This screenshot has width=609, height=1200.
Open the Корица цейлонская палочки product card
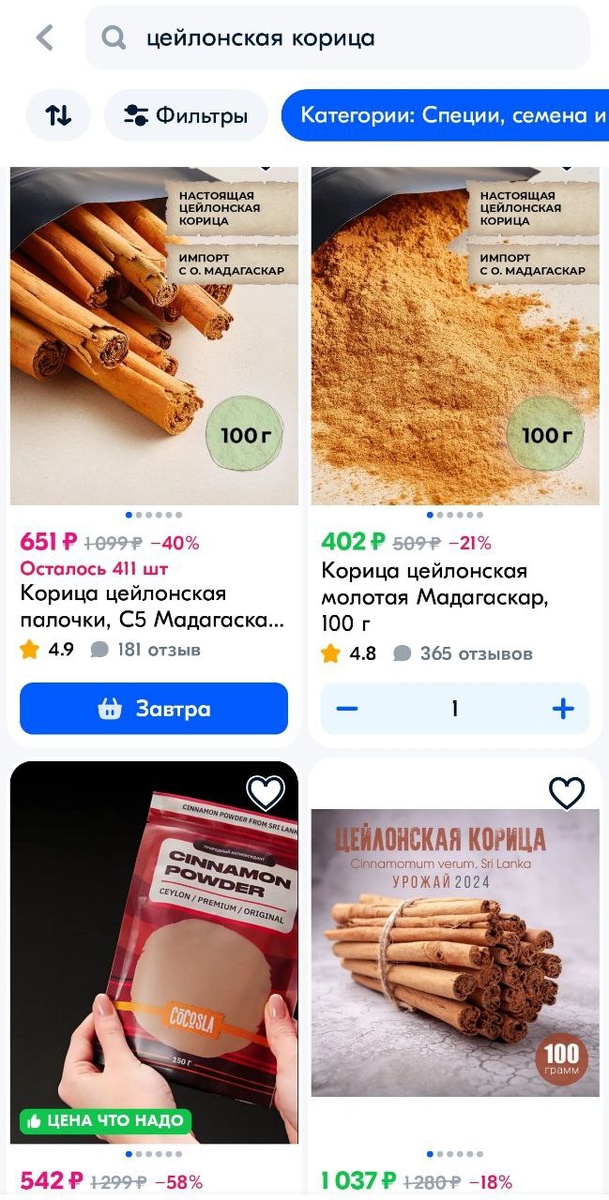coord(154,340)
